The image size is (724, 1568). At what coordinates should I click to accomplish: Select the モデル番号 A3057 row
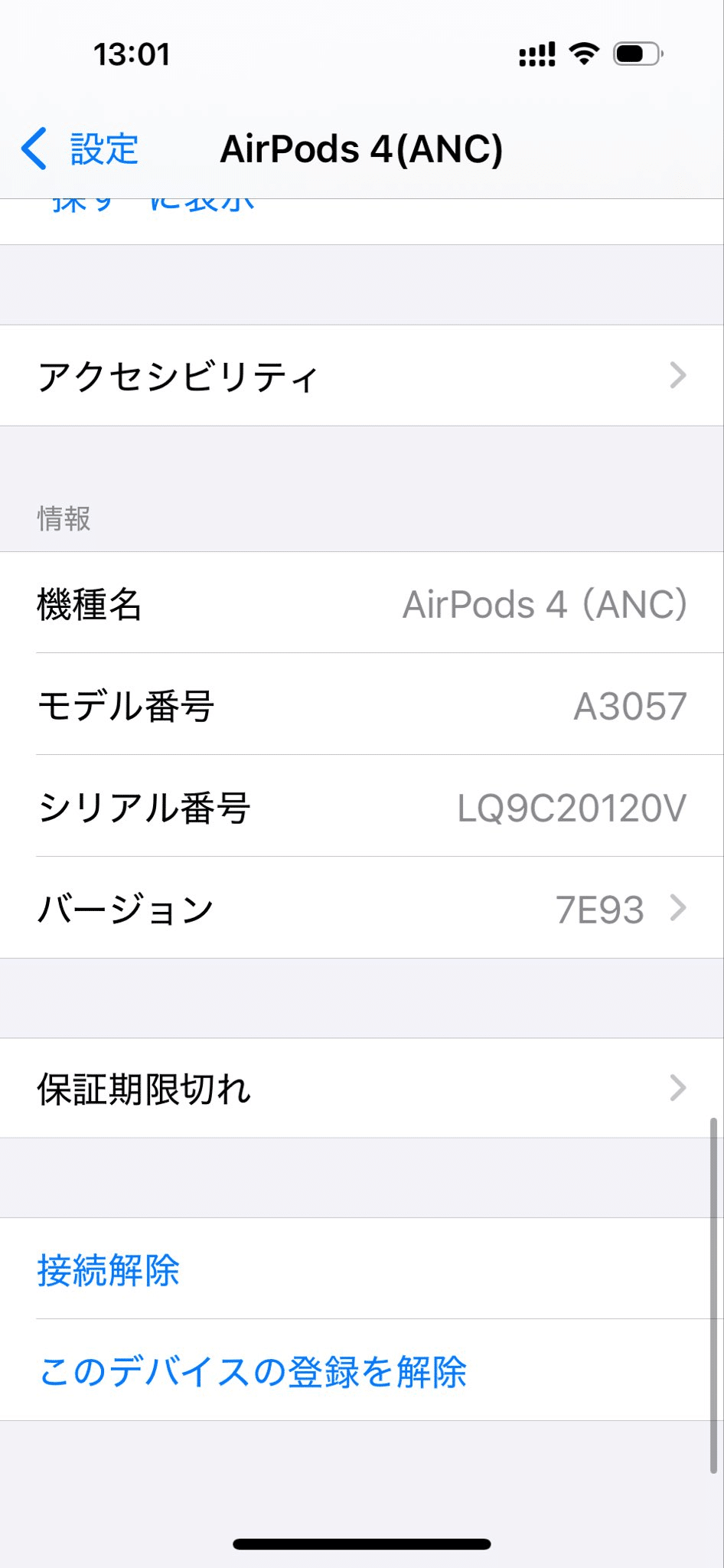(x=362, y=707)
